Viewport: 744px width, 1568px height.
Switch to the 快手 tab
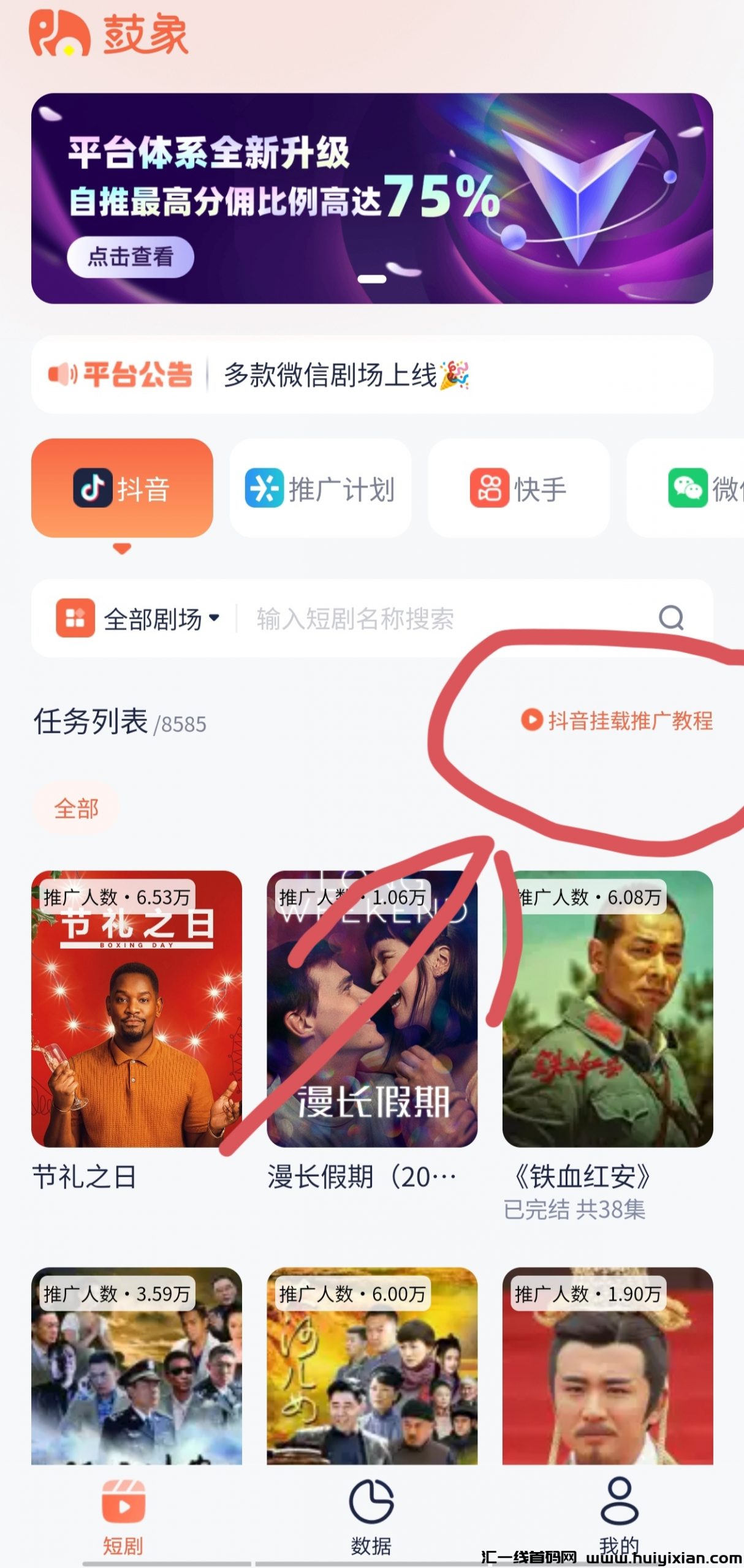[518, 488]
